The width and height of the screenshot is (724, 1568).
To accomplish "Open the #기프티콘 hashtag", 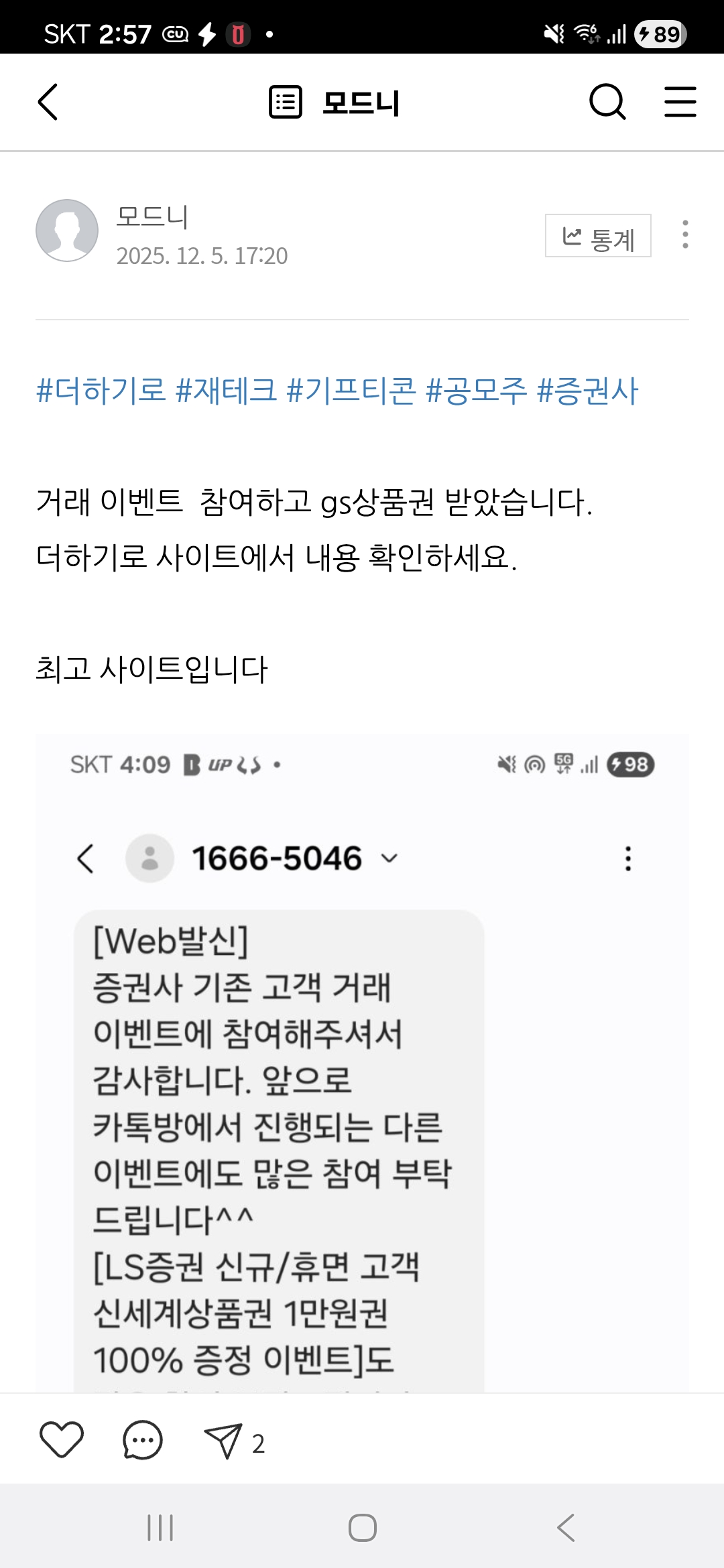I will point(351,391).
